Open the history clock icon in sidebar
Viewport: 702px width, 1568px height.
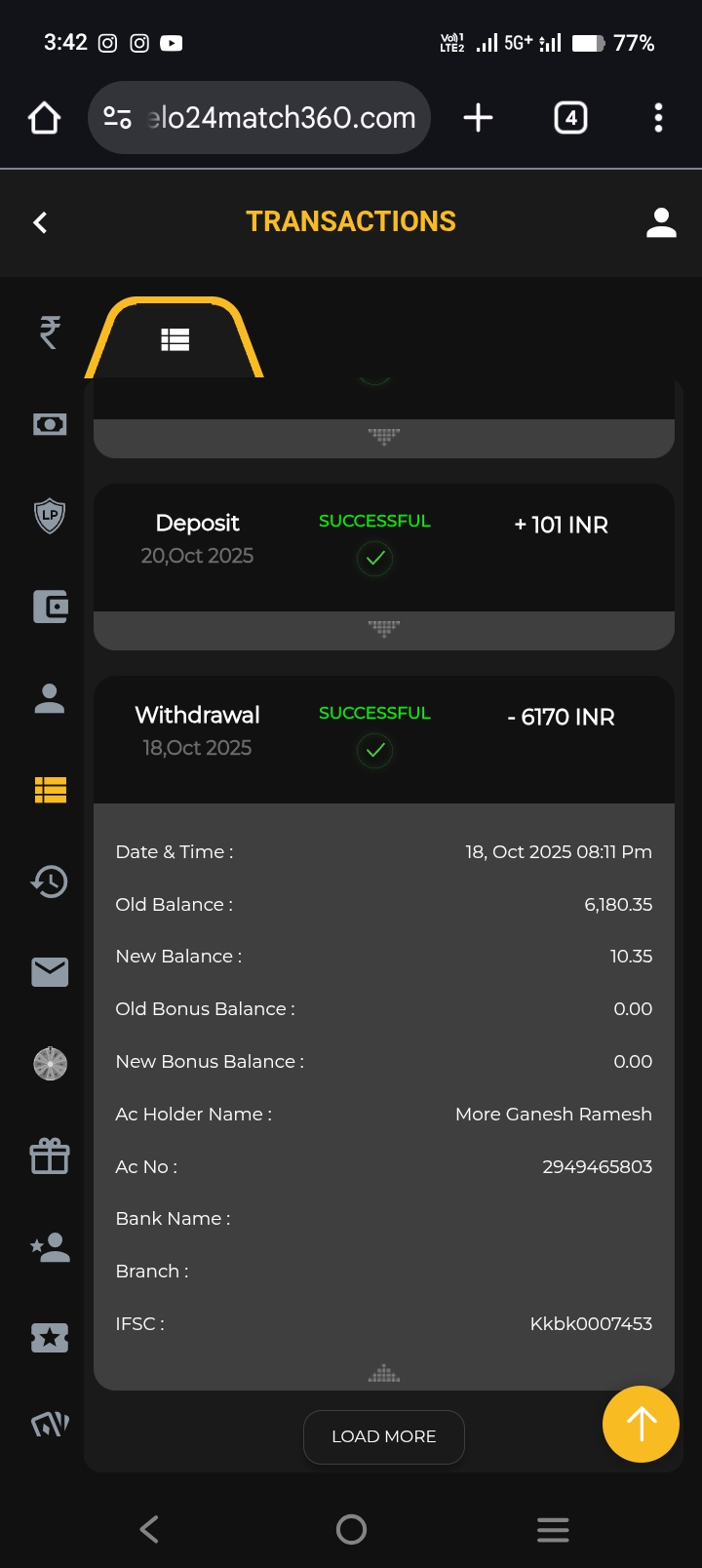tap(50, 882)
